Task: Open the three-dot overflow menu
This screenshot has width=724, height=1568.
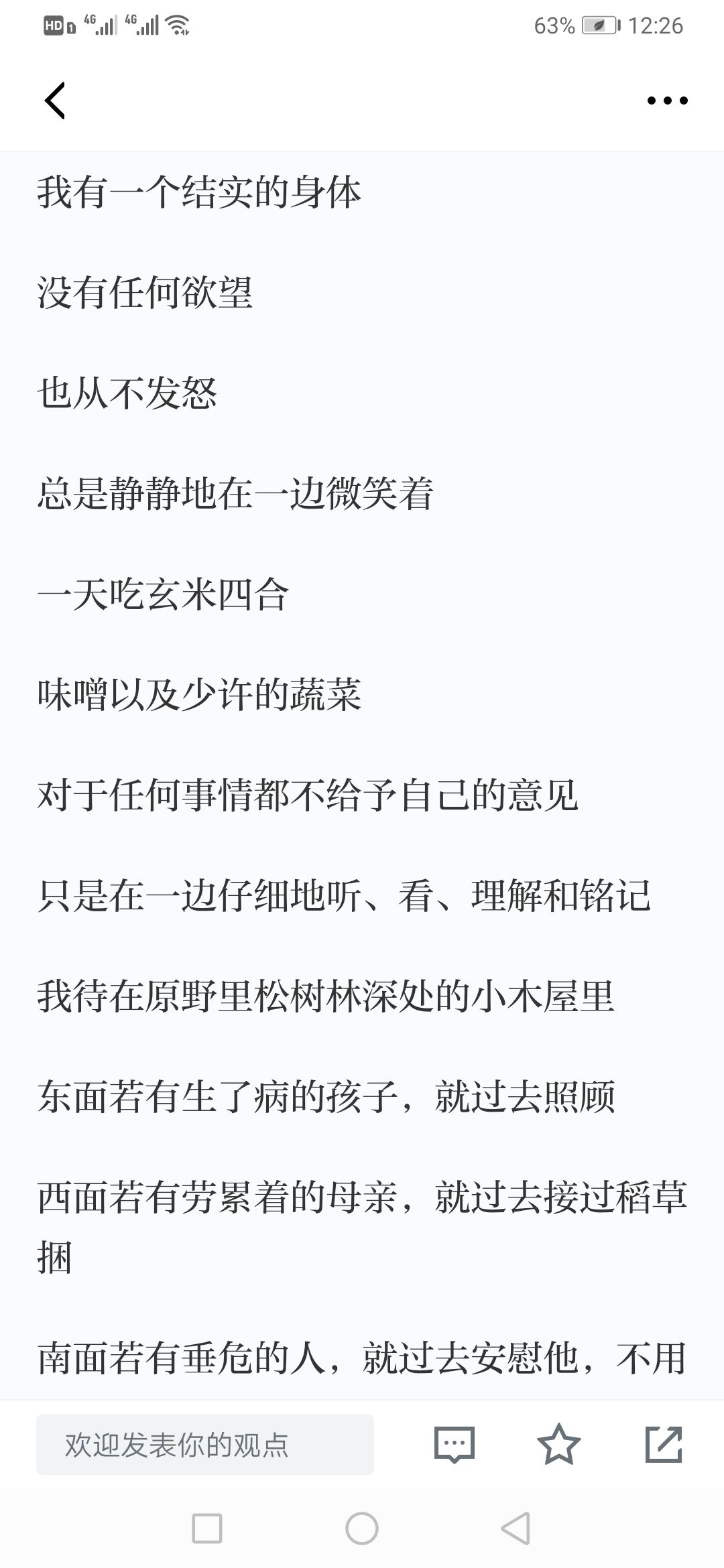Action: pos(667,101)
